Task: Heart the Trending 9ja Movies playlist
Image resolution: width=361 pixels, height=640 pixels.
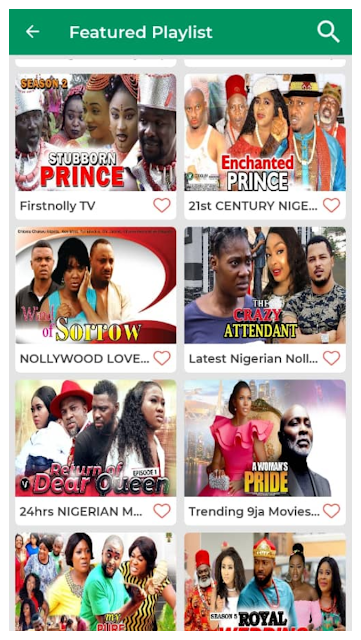Action: pos(331,511)
